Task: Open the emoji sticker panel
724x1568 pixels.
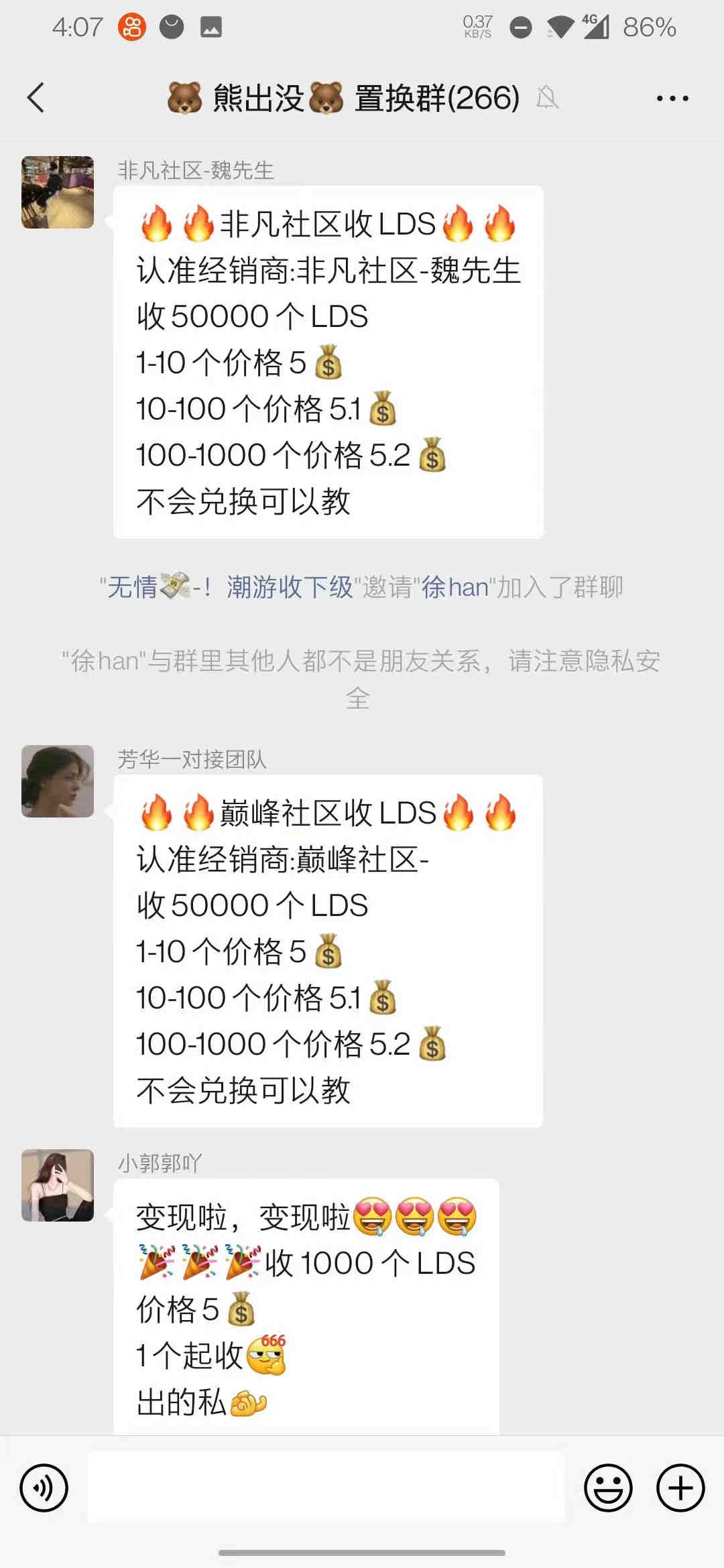Action: [x=608, y=1488]
